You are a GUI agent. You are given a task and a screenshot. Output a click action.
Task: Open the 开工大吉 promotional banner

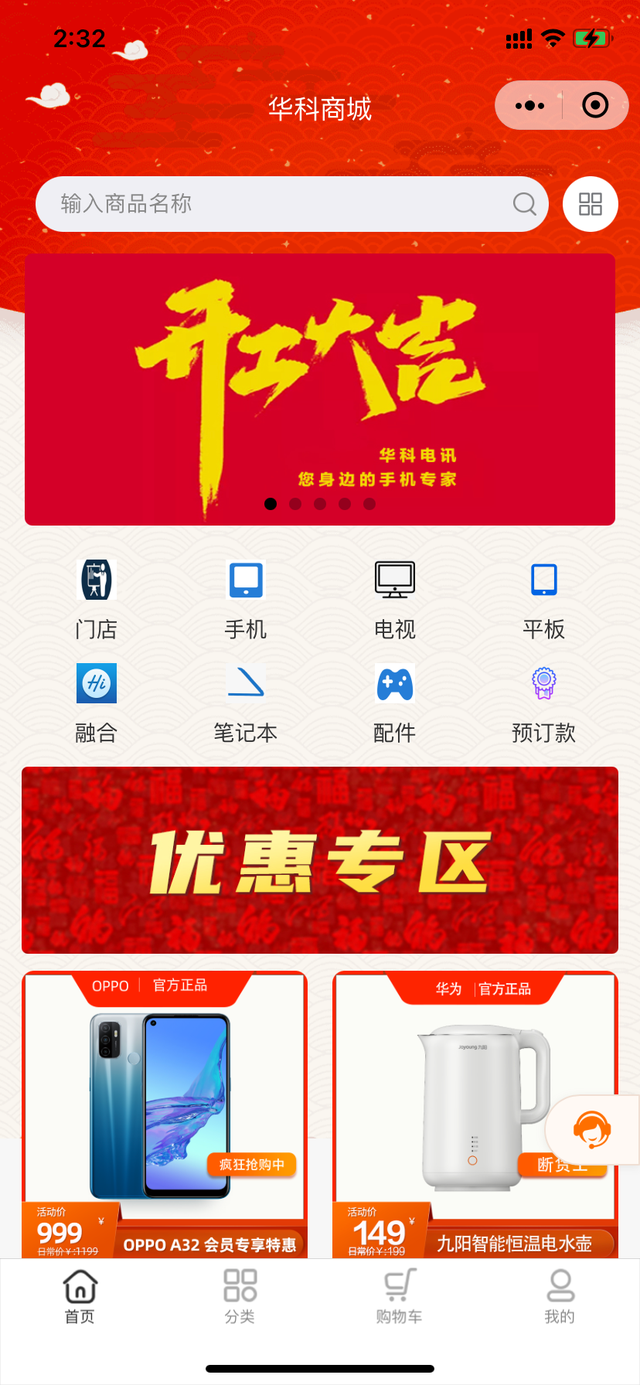320,388
